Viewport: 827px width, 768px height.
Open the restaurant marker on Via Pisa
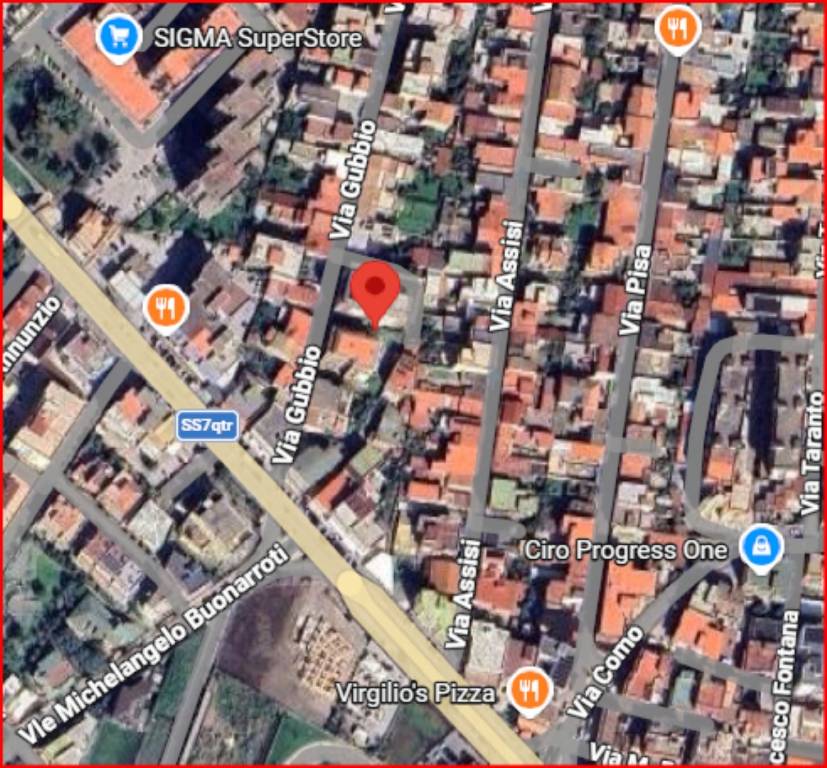pos(679,28)
